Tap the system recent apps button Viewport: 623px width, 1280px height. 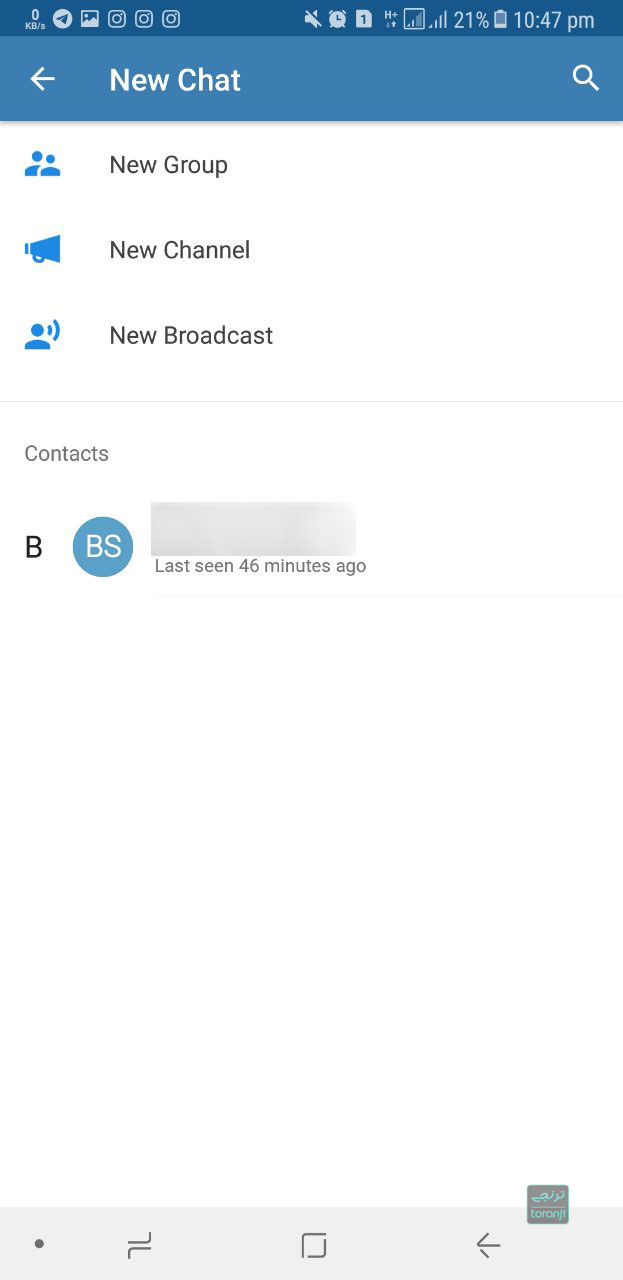click(x=139, y=1245)
